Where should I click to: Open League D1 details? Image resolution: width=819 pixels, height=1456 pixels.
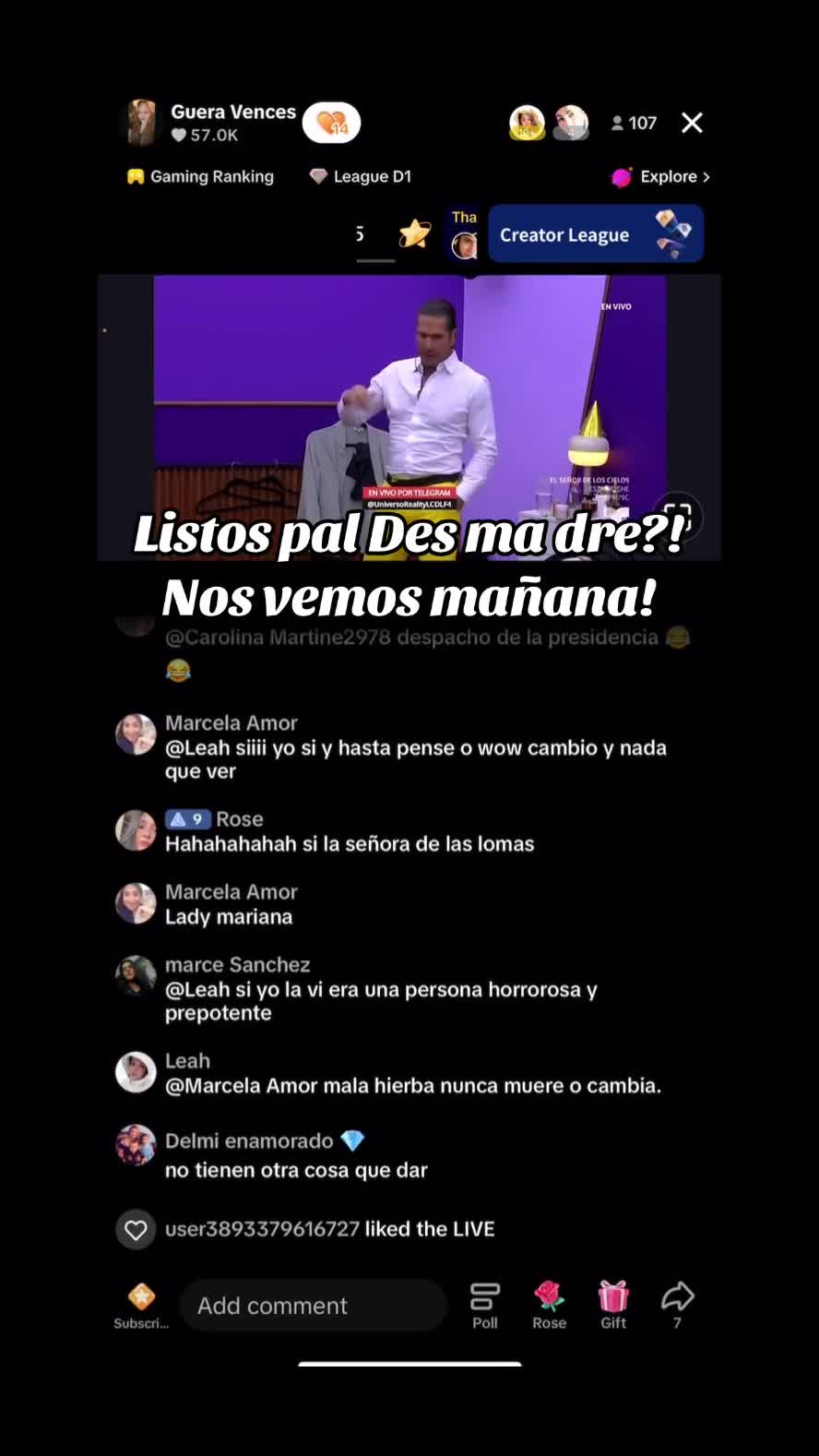click(x=361, y=176)
